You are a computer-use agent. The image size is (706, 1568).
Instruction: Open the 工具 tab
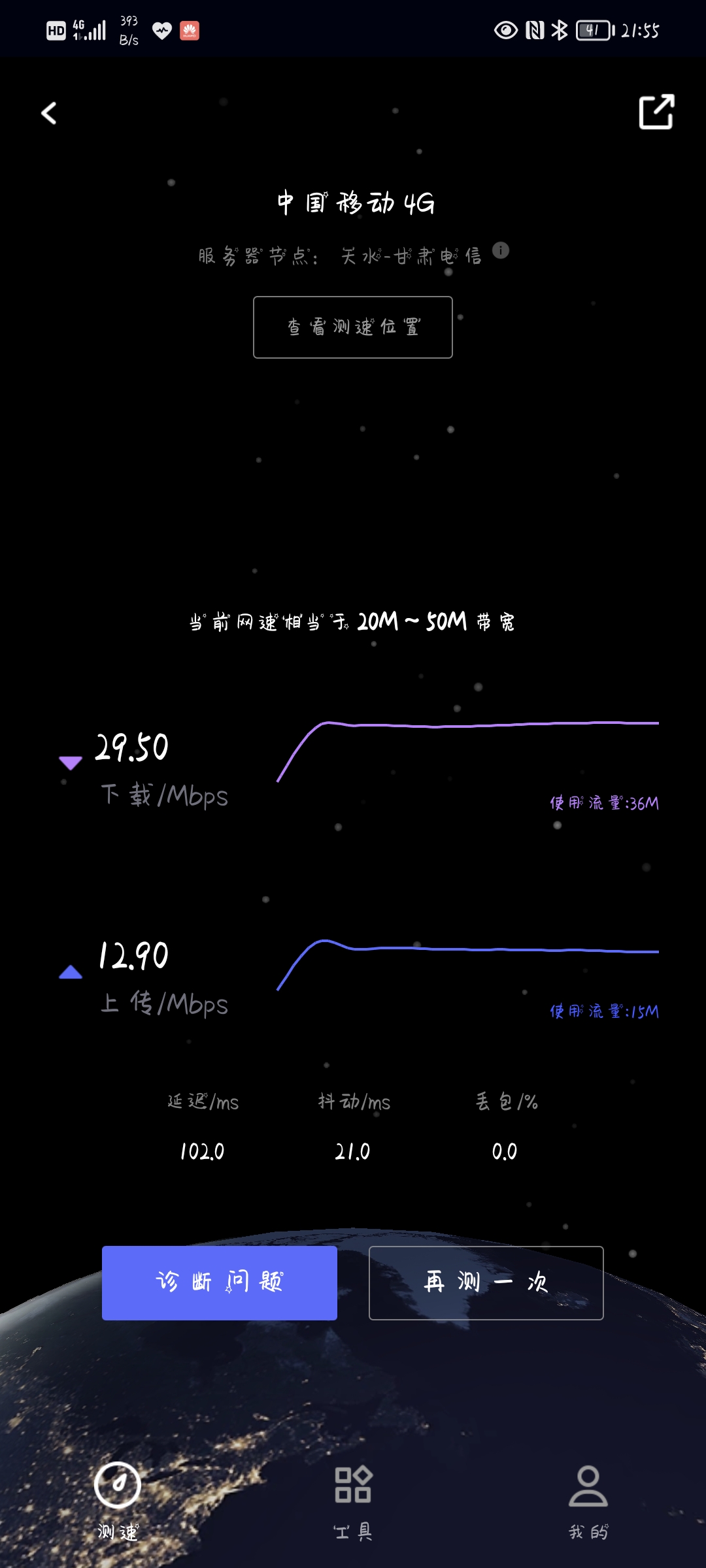click(x=353, y=1501)
